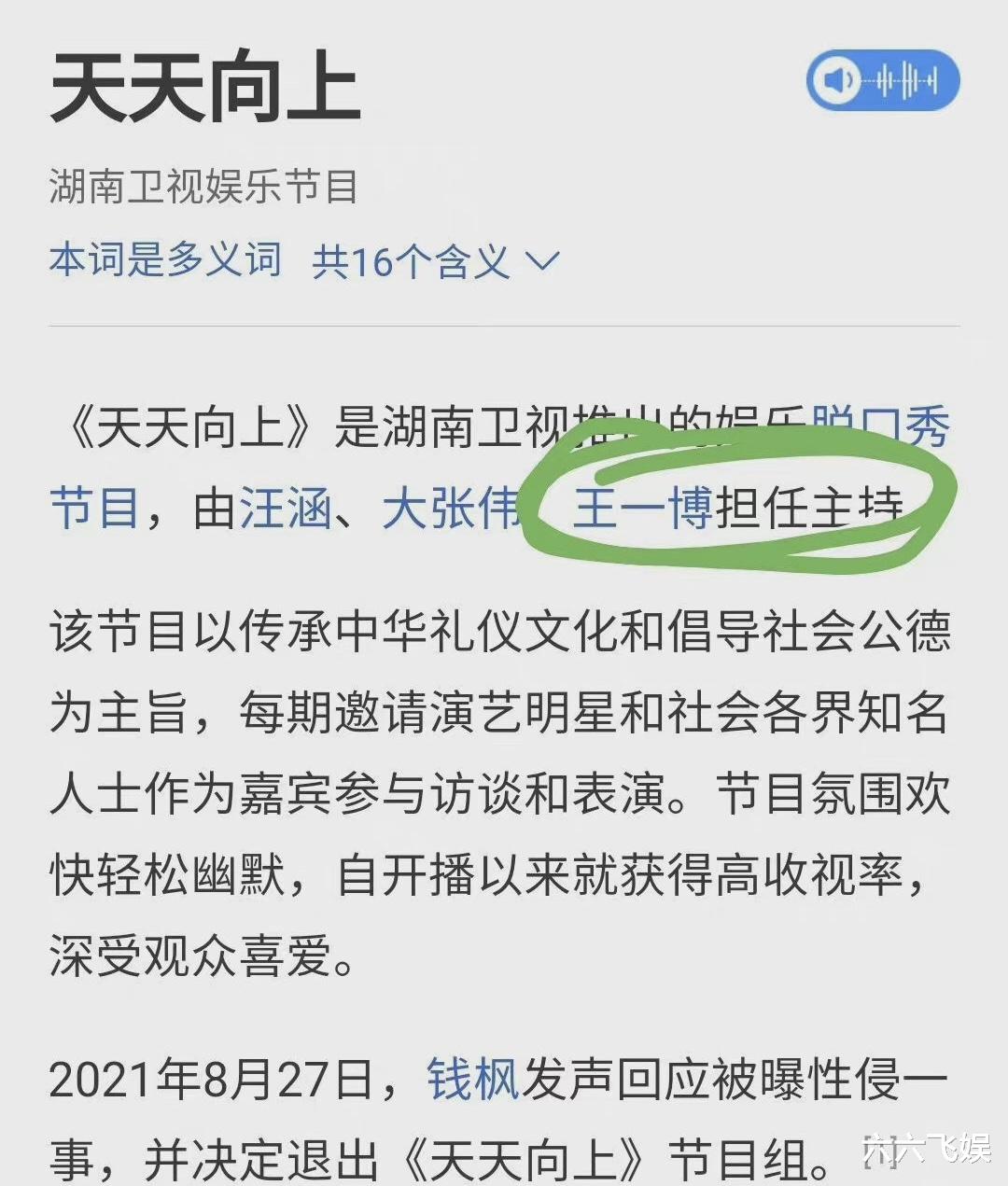Image resolution: width=1008 pixels, height=1186 pixels.
Task: Select the circled 王一博 name link
Action: point(646,507)
